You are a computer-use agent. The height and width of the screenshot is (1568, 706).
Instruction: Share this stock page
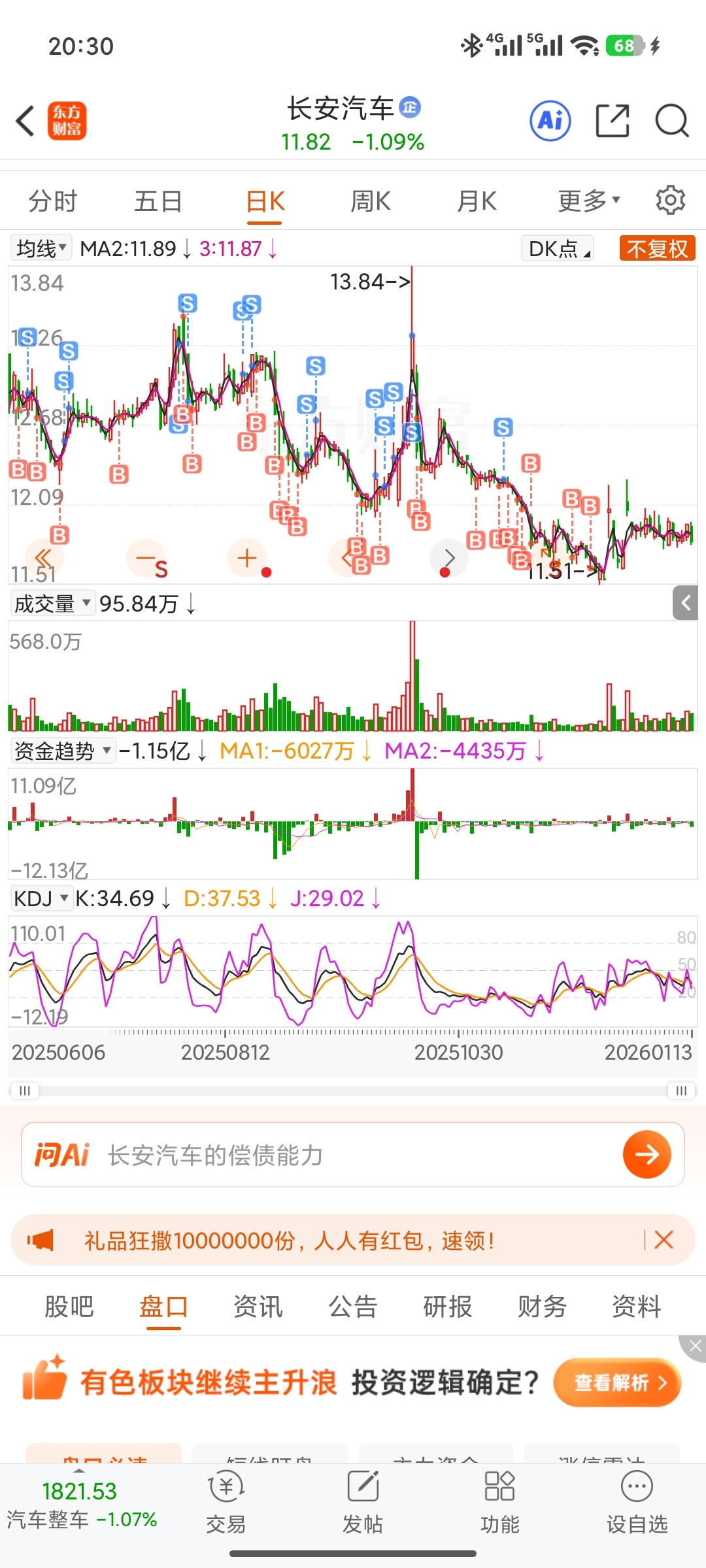coord(613,121)
